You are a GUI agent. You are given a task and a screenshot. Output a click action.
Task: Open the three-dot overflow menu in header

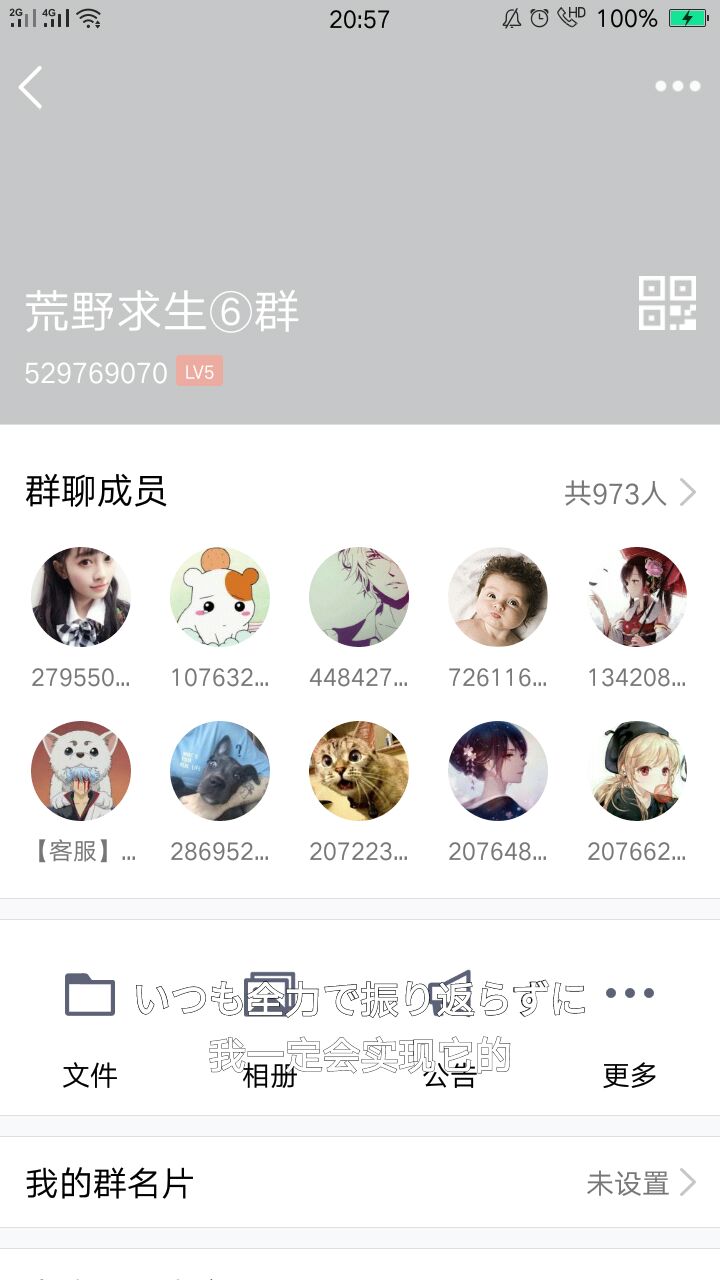[x=678, y=87]
